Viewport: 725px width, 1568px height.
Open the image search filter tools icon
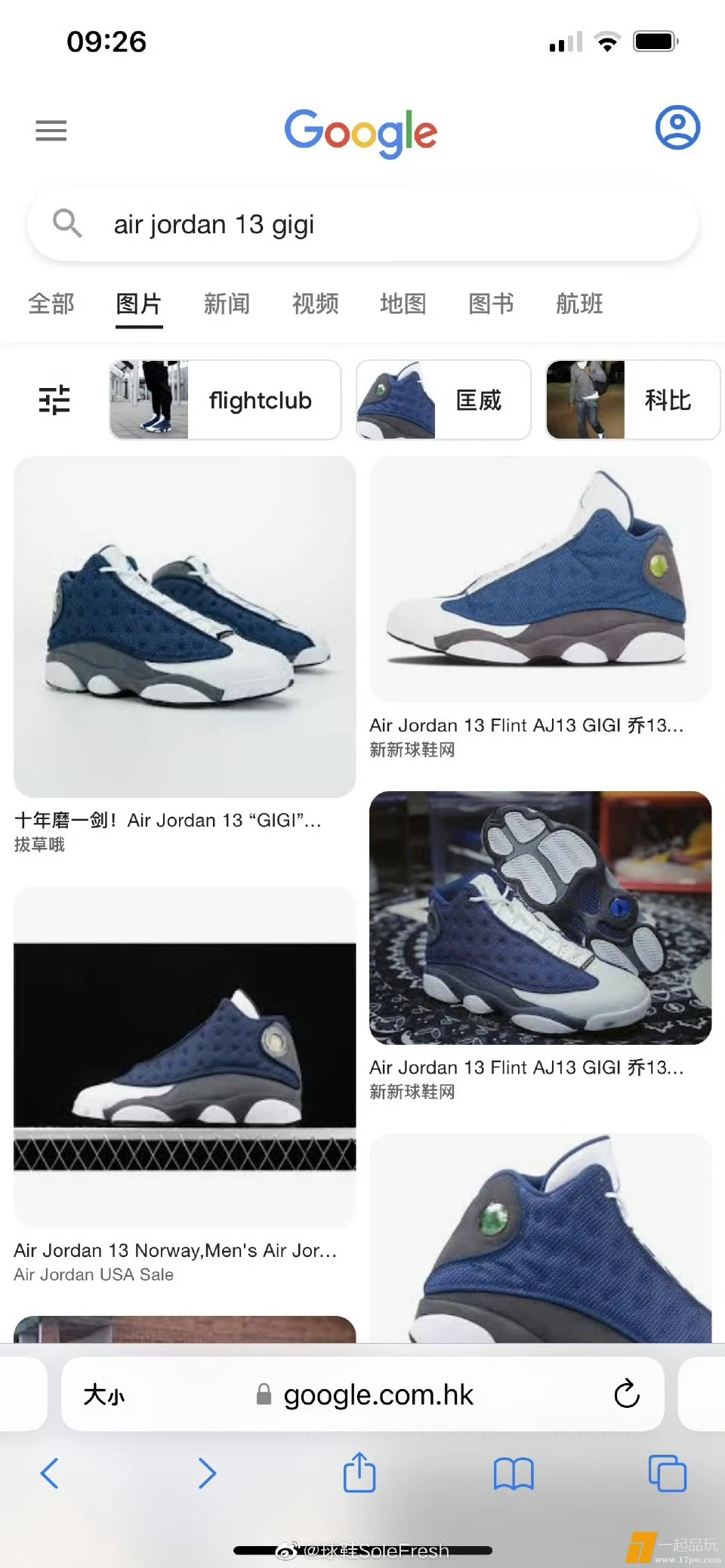tap(54, 399)
